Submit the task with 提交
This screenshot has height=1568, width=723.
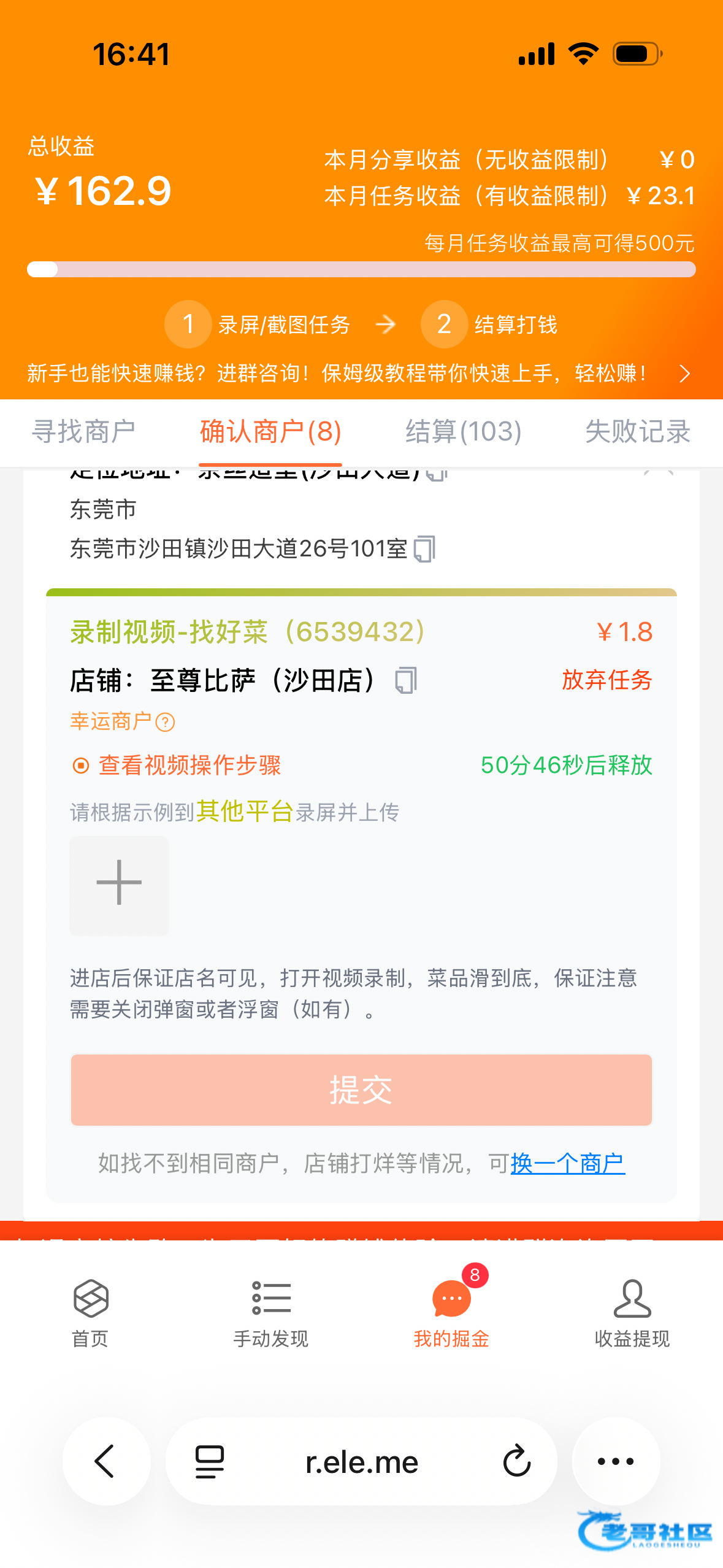point(361,1090)
